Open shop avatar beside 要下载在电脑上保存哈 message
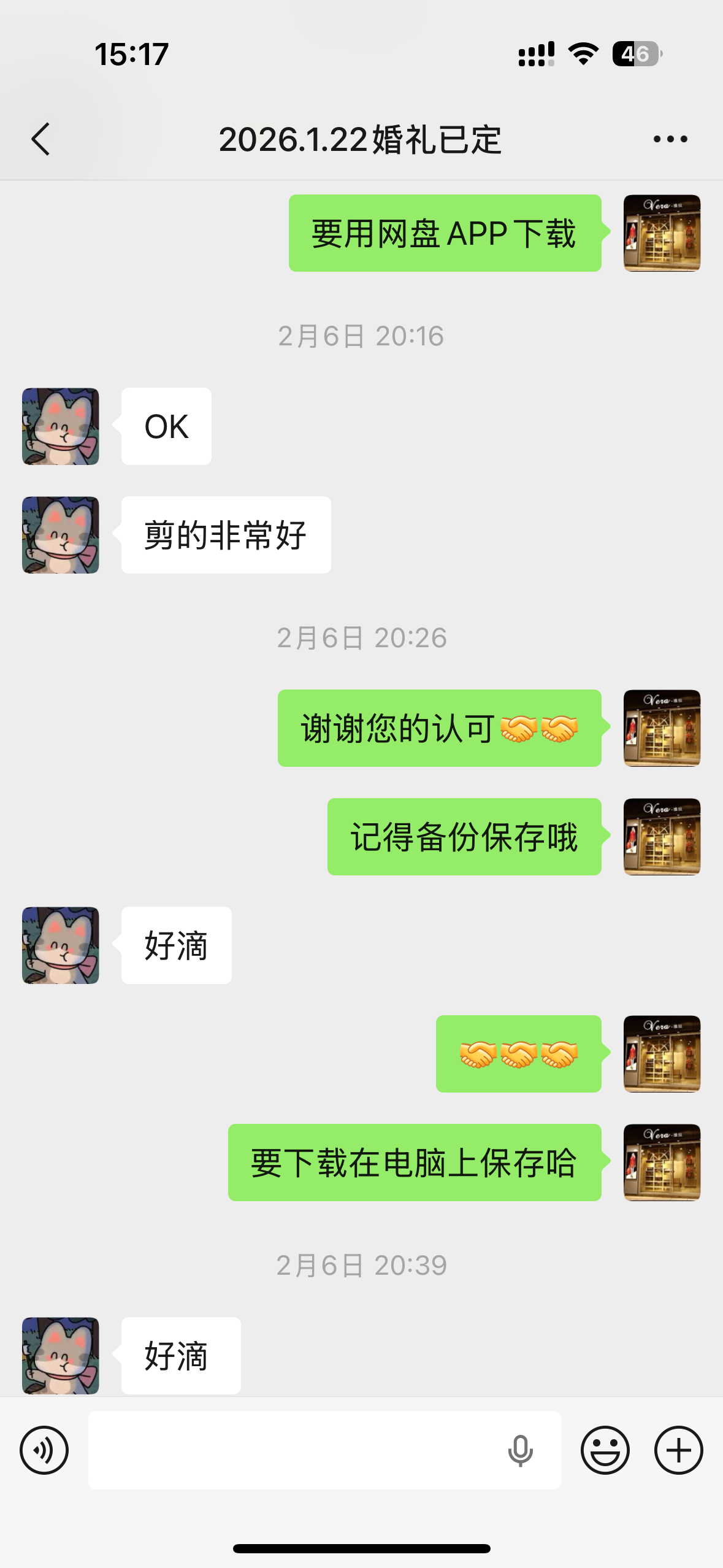Viewport: 723px width, 1568px height. pyautogui.click(x=662, y=1163)
